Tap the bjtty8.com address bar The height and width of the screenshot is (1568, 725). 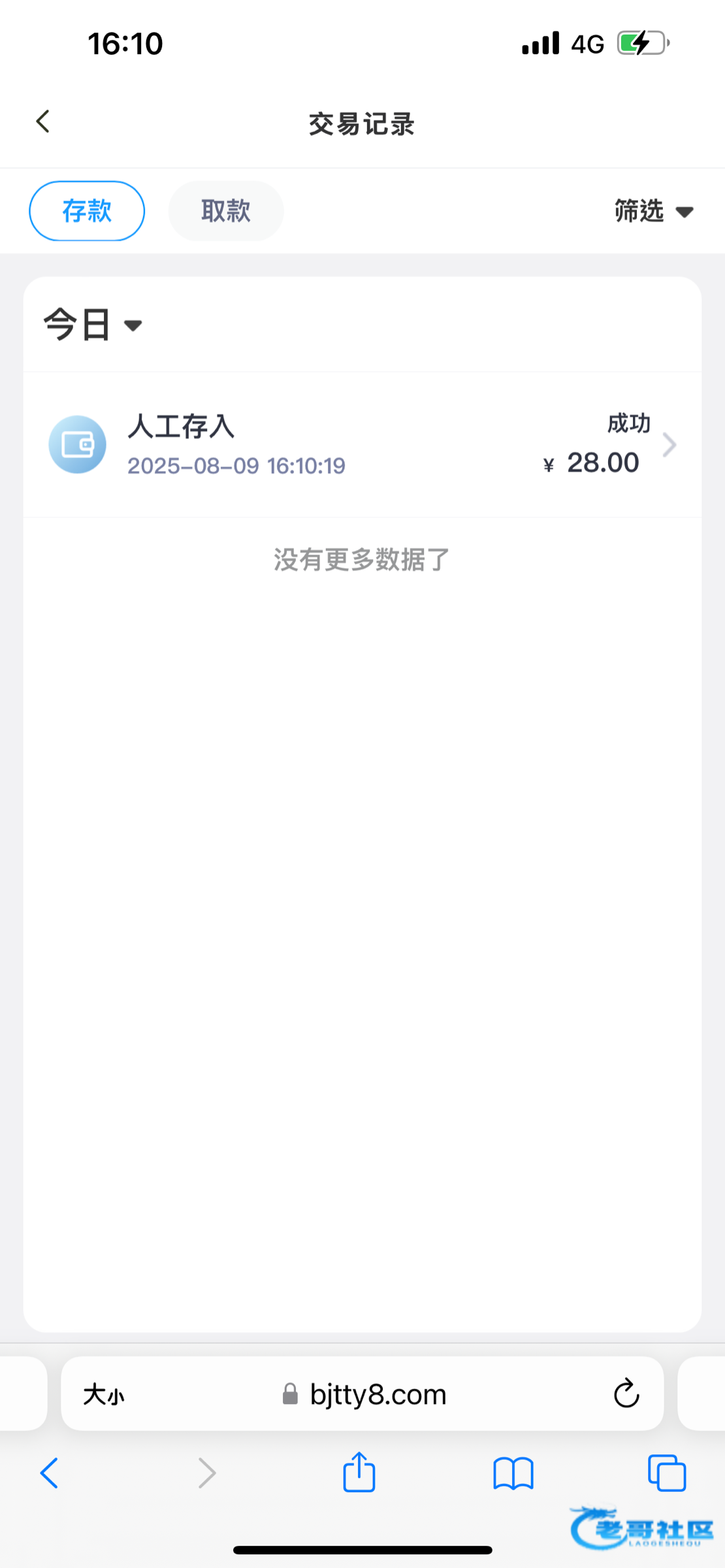tap(362, 1394)
